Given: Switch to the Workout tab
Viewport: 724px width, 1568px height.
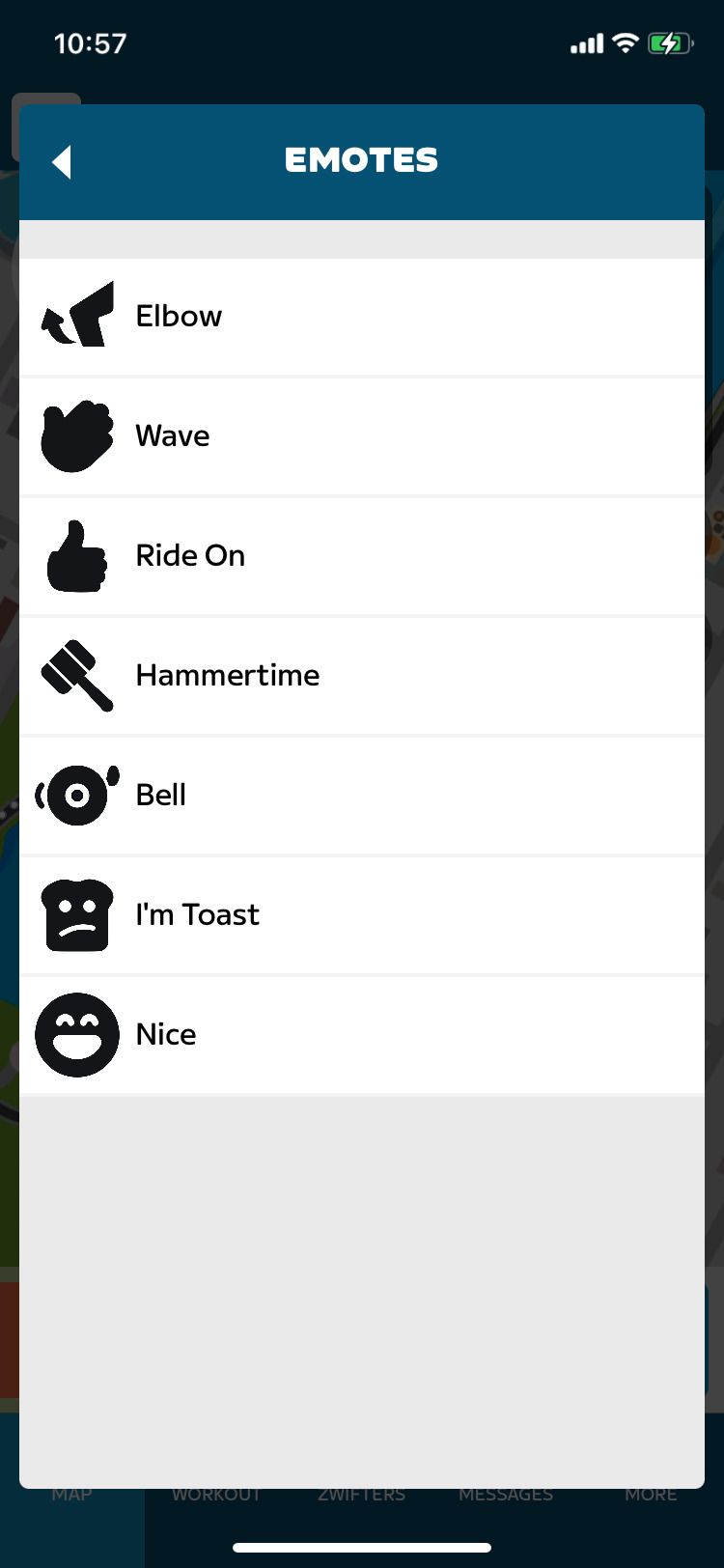Looking at the screenshot, I should point(216,1494).
